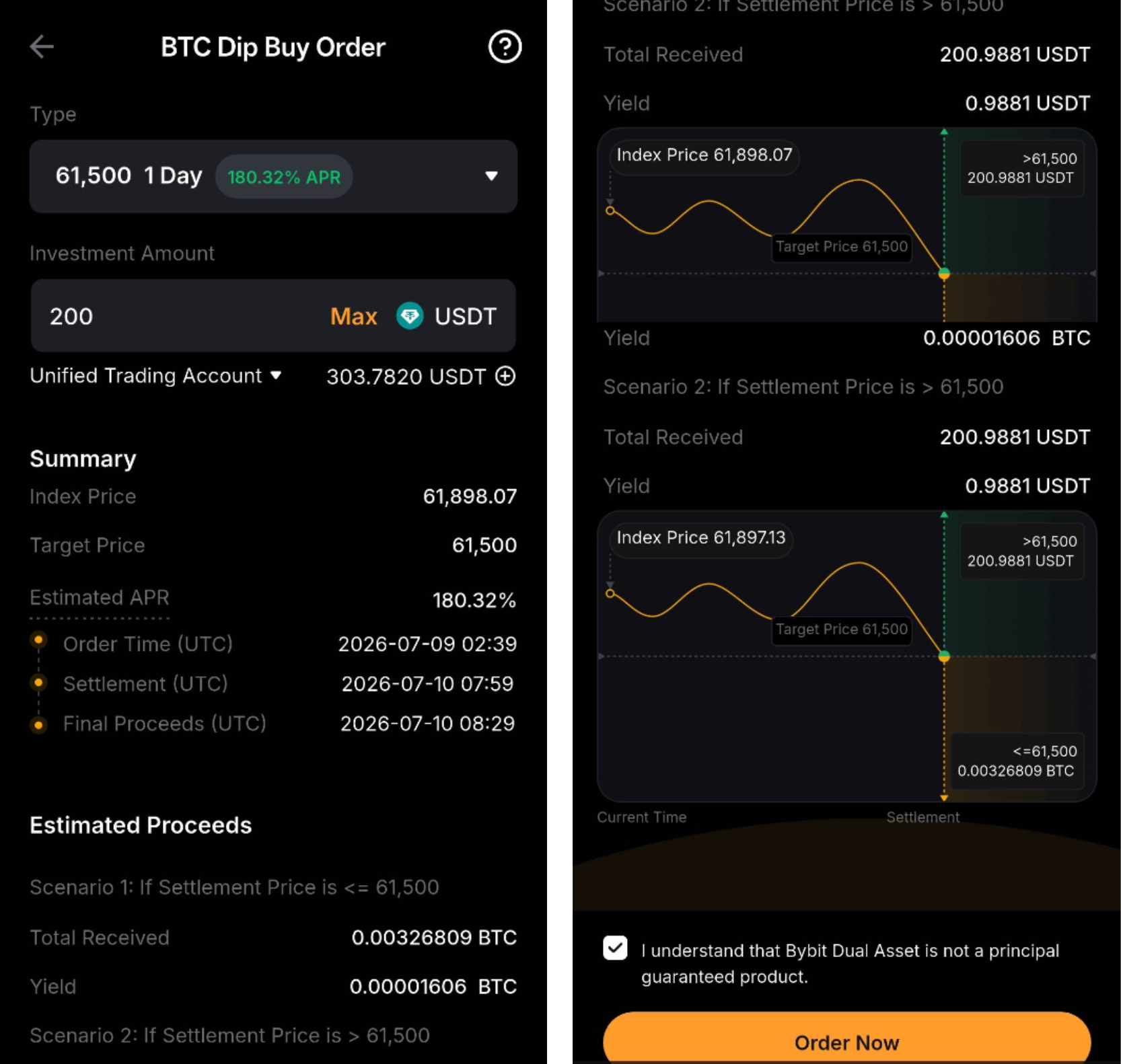
Task: Switch the Unified Trading Account selector
Action: (x=155, y=375)
